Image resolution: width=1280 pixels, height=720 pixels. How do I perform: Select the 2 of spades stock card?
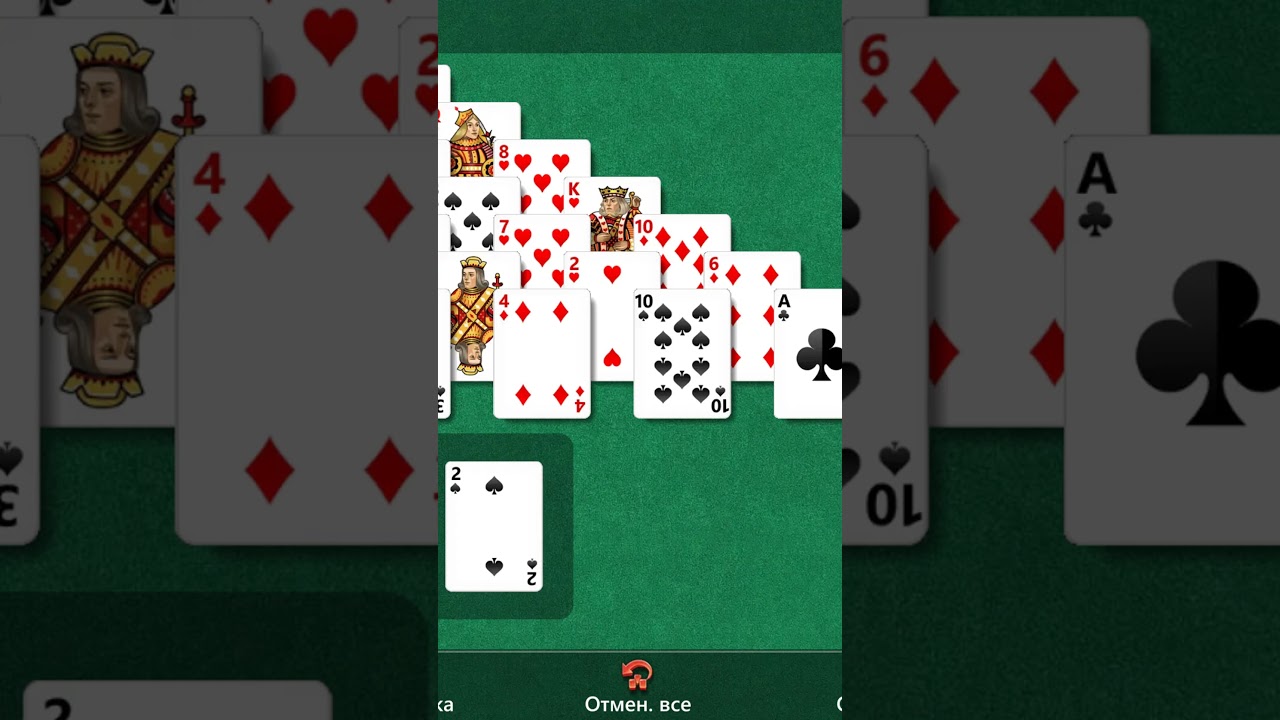coord(493,526)
